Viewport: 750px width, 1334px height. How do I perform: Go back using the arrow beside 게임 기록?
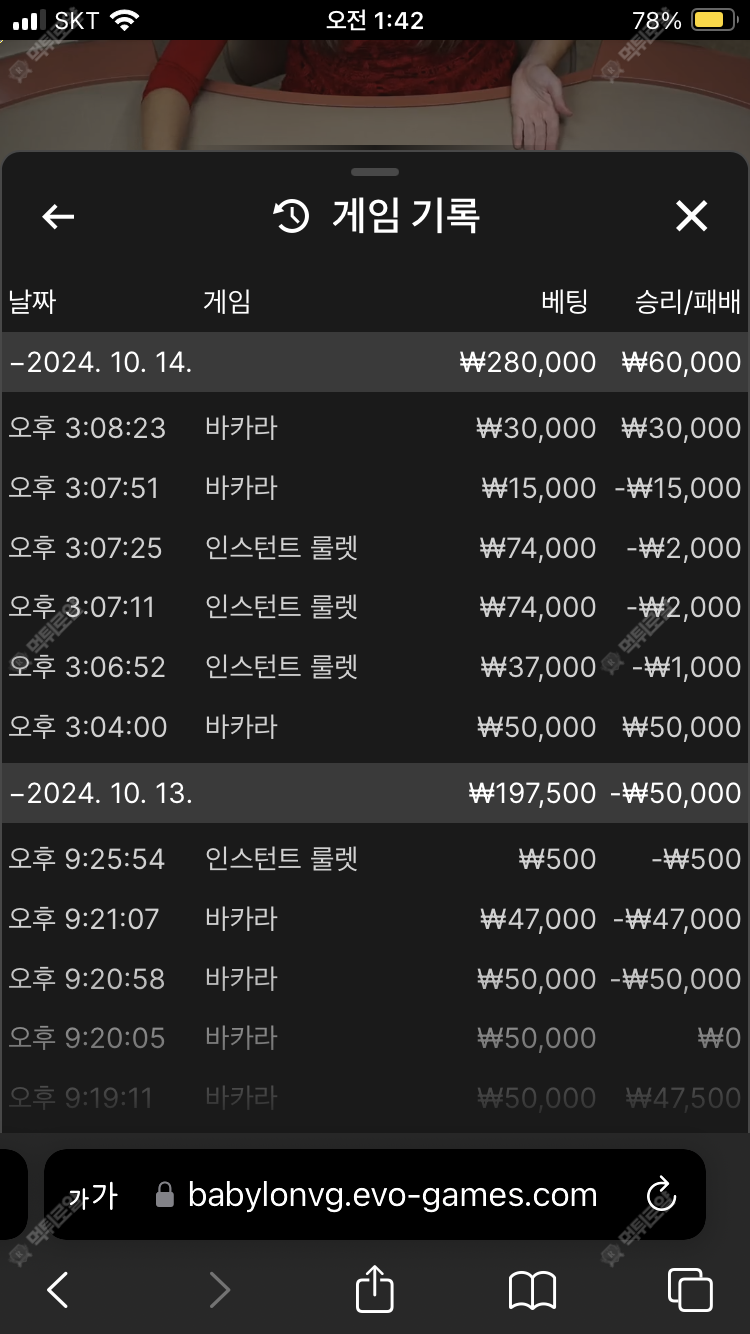point(58,217)
